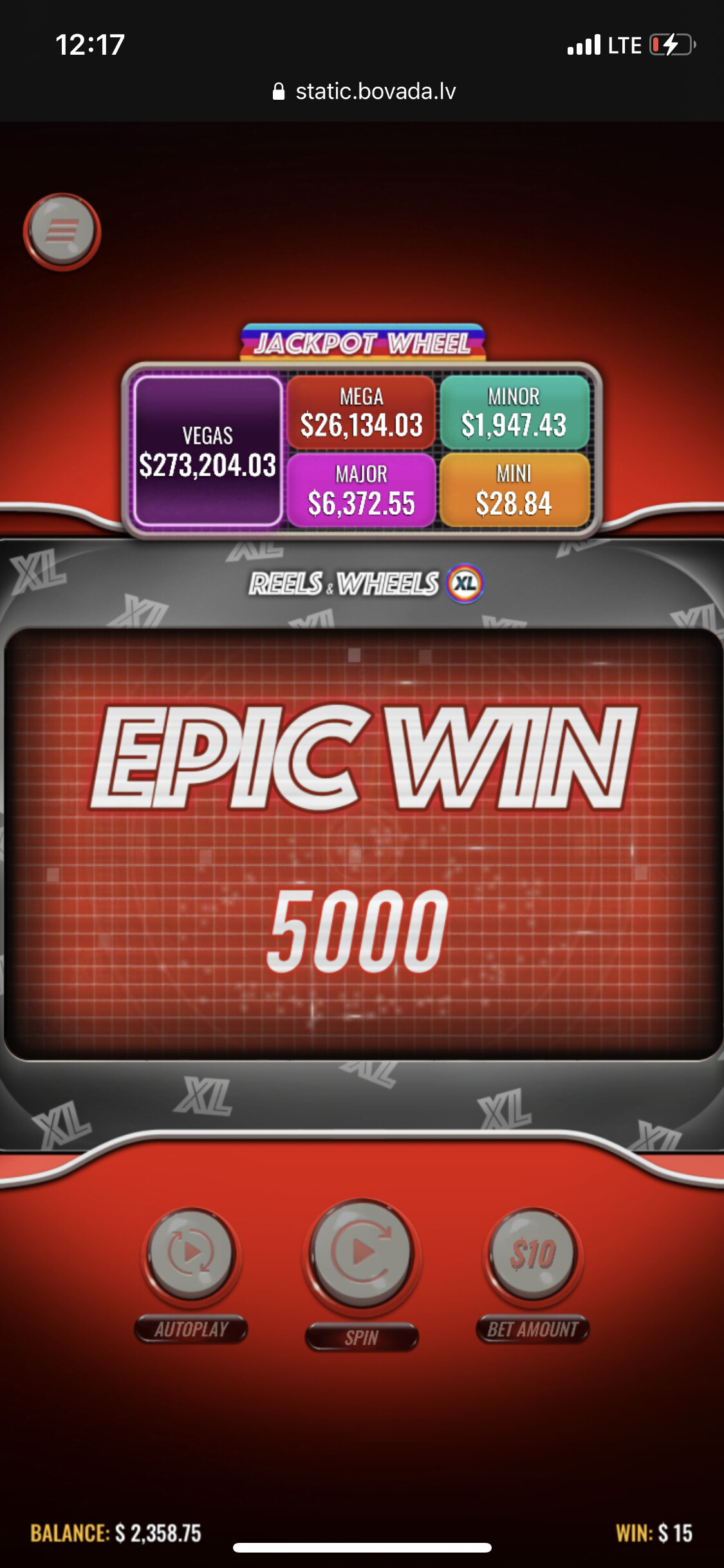Viewport: 724px width, 1568px height.
Task: Start Autoplay mode
Action: [191, 1253]
